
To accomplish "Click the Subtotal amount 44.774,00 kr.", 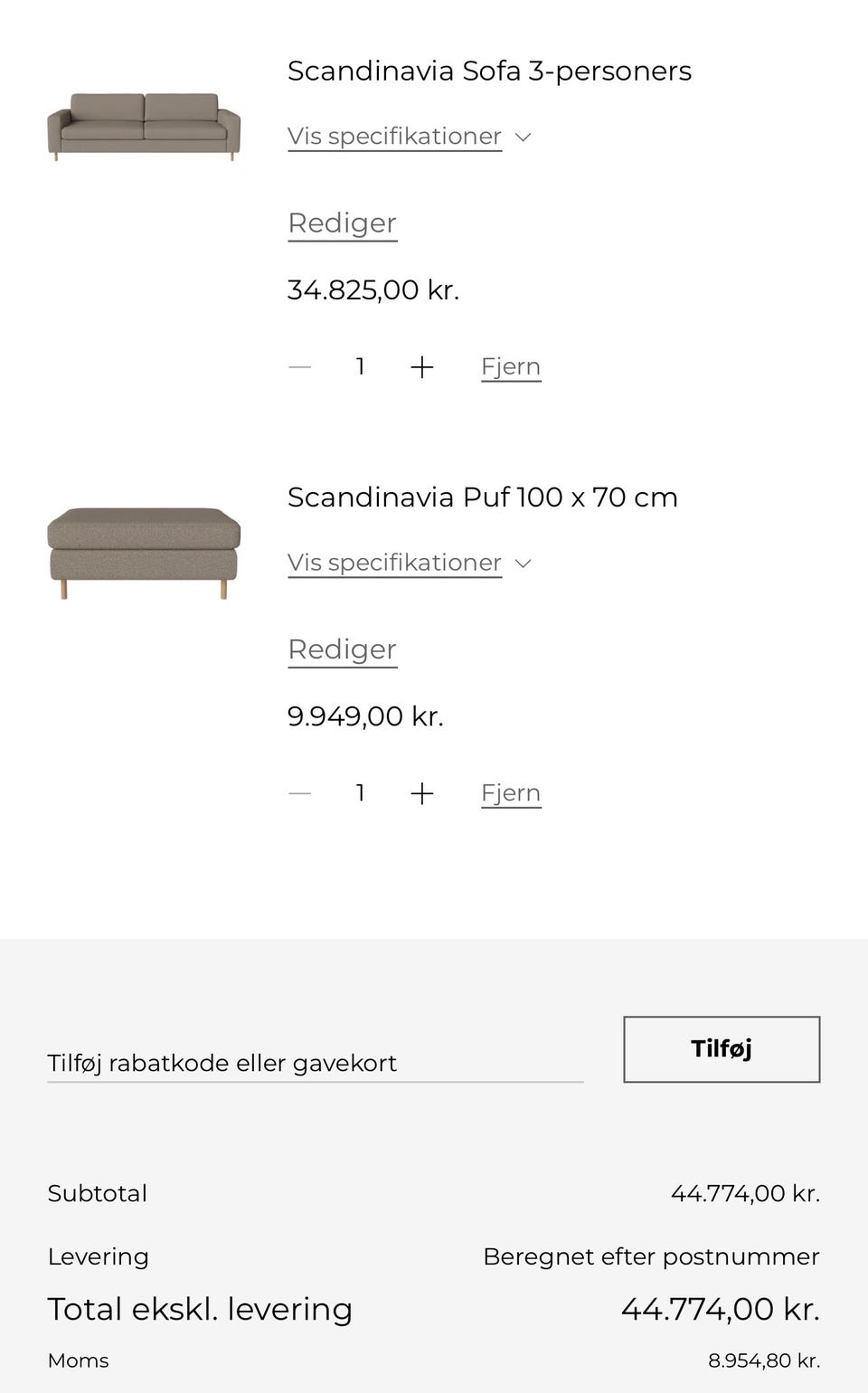I will (747, 1193).
